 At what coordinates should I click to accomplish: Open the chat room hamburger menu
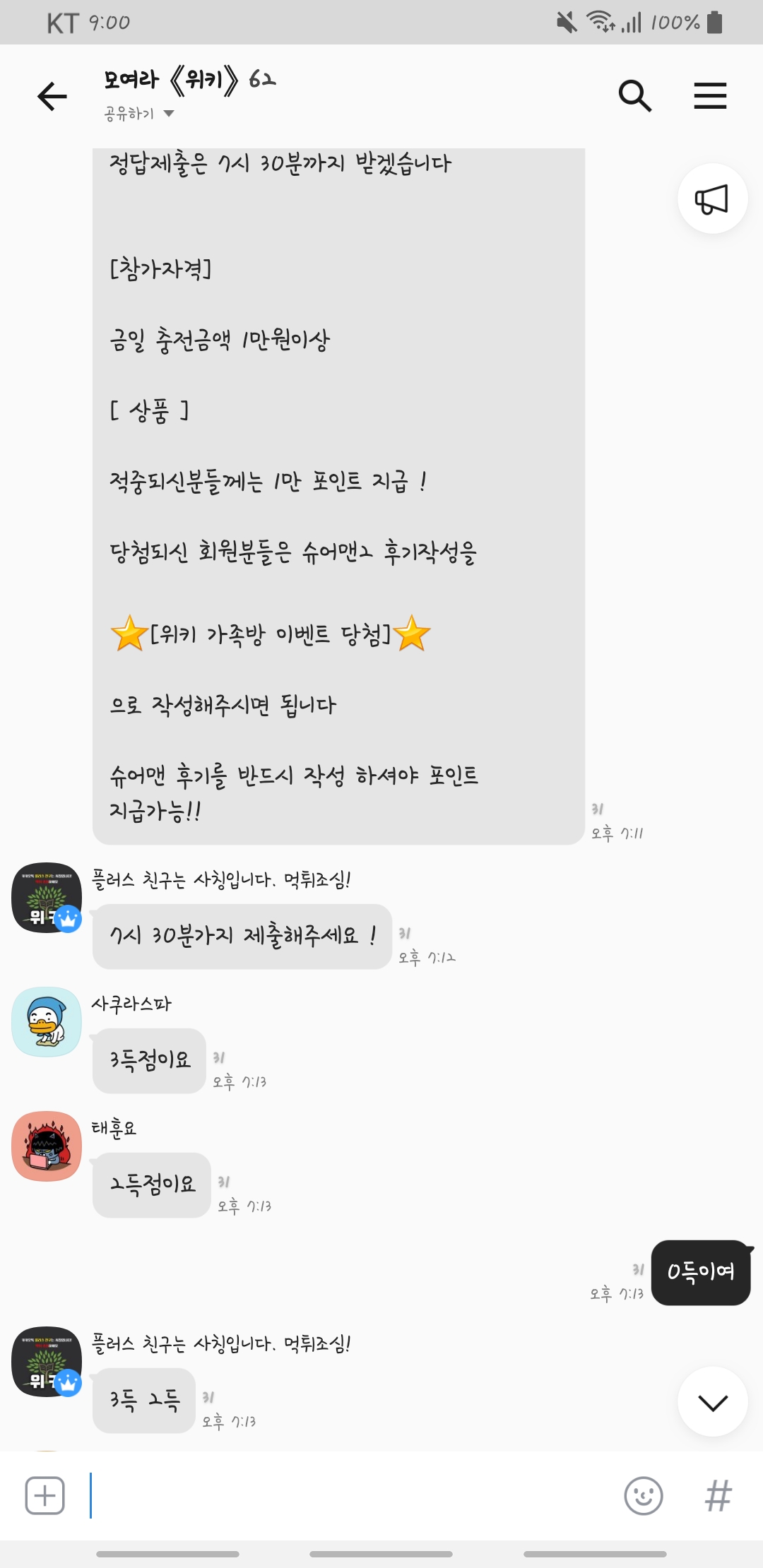(x=710, y=96)
